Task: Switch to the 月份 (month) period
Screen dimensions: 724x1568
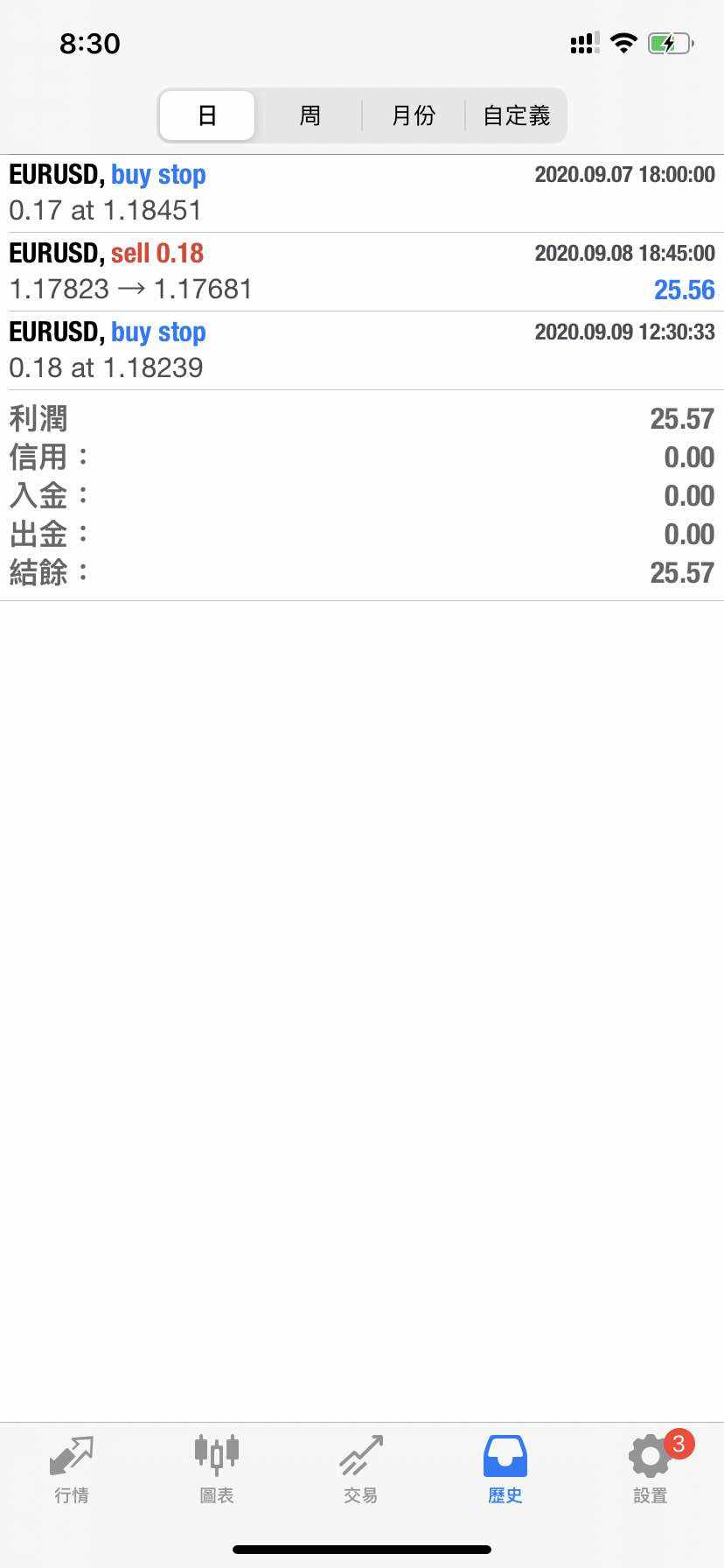Action: click(414, 115)
